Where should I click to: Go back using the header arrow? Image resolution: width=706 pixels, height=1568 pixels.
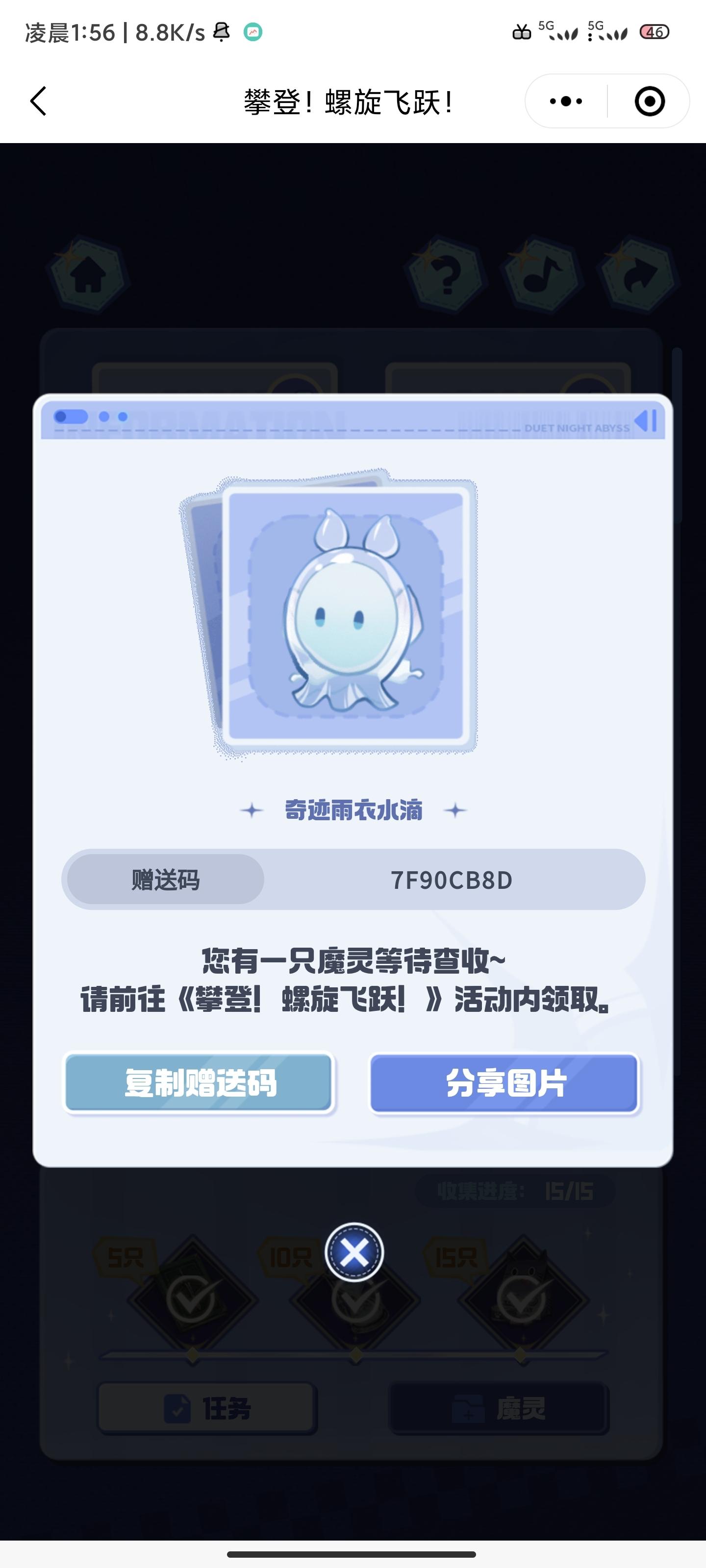[38, 101]
